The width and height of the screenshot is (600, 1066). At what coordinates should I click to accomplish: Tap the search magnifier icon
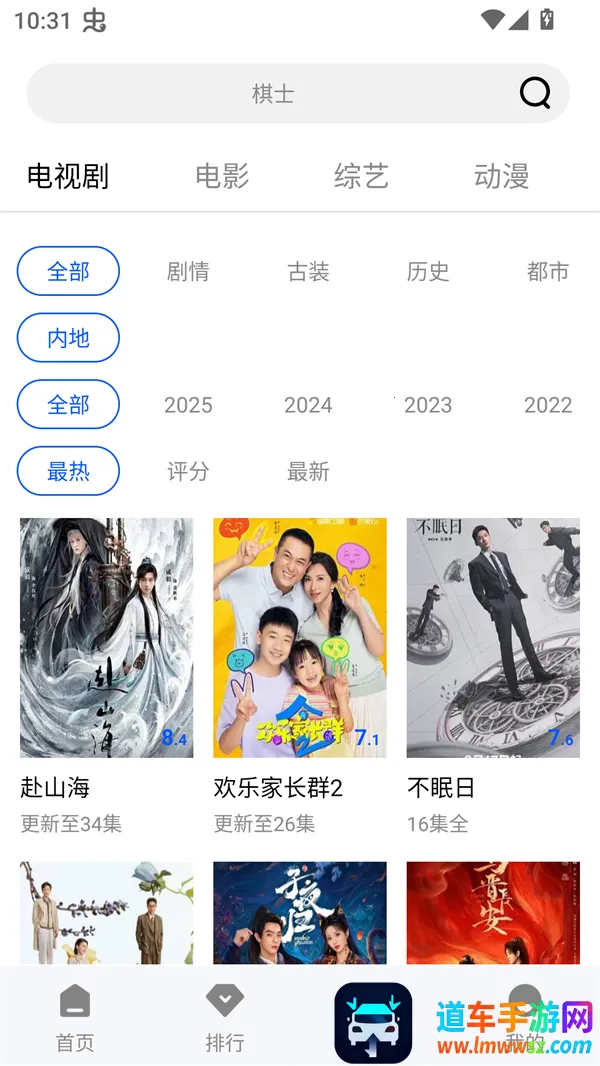(x=535, y=93)
